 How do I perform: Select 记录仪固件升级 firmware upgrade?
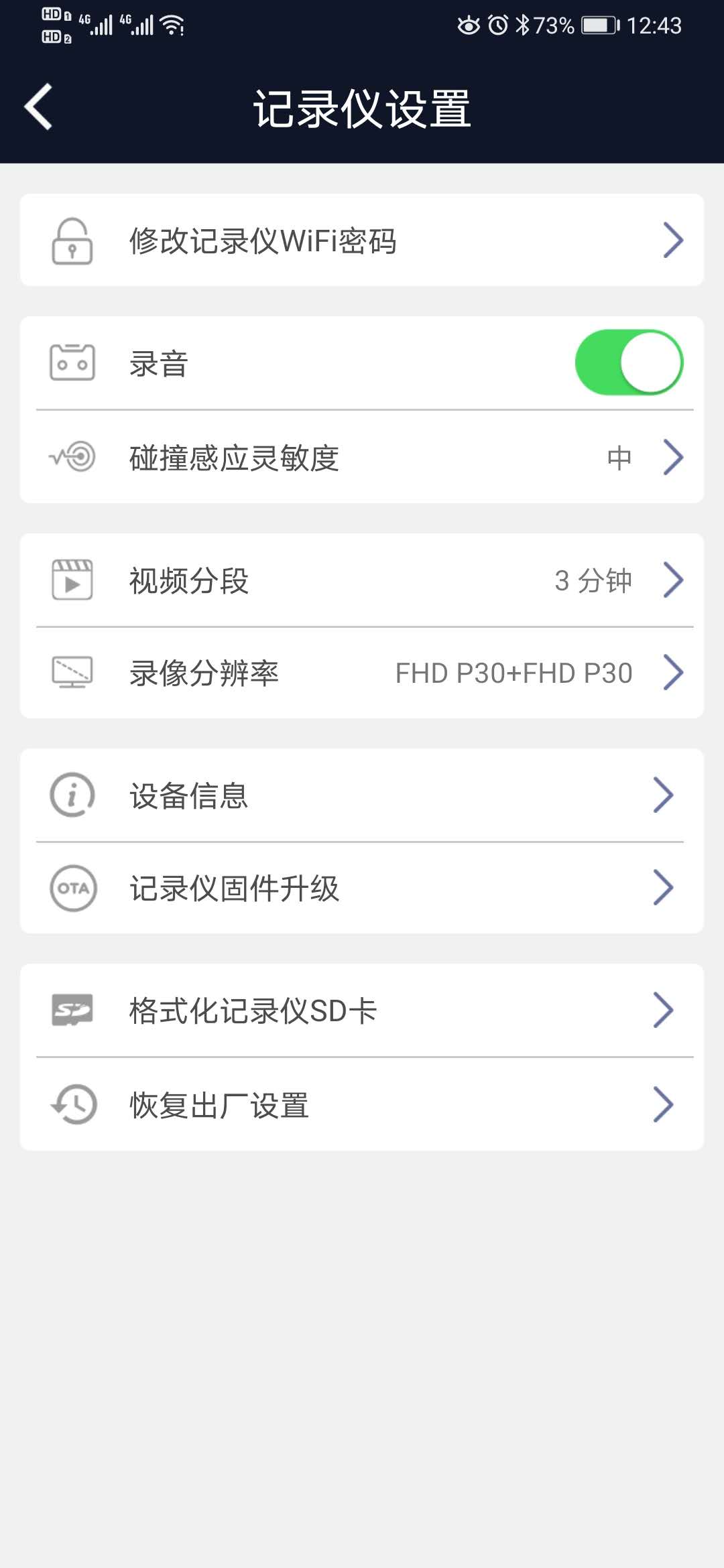click(x=362, y=888)
